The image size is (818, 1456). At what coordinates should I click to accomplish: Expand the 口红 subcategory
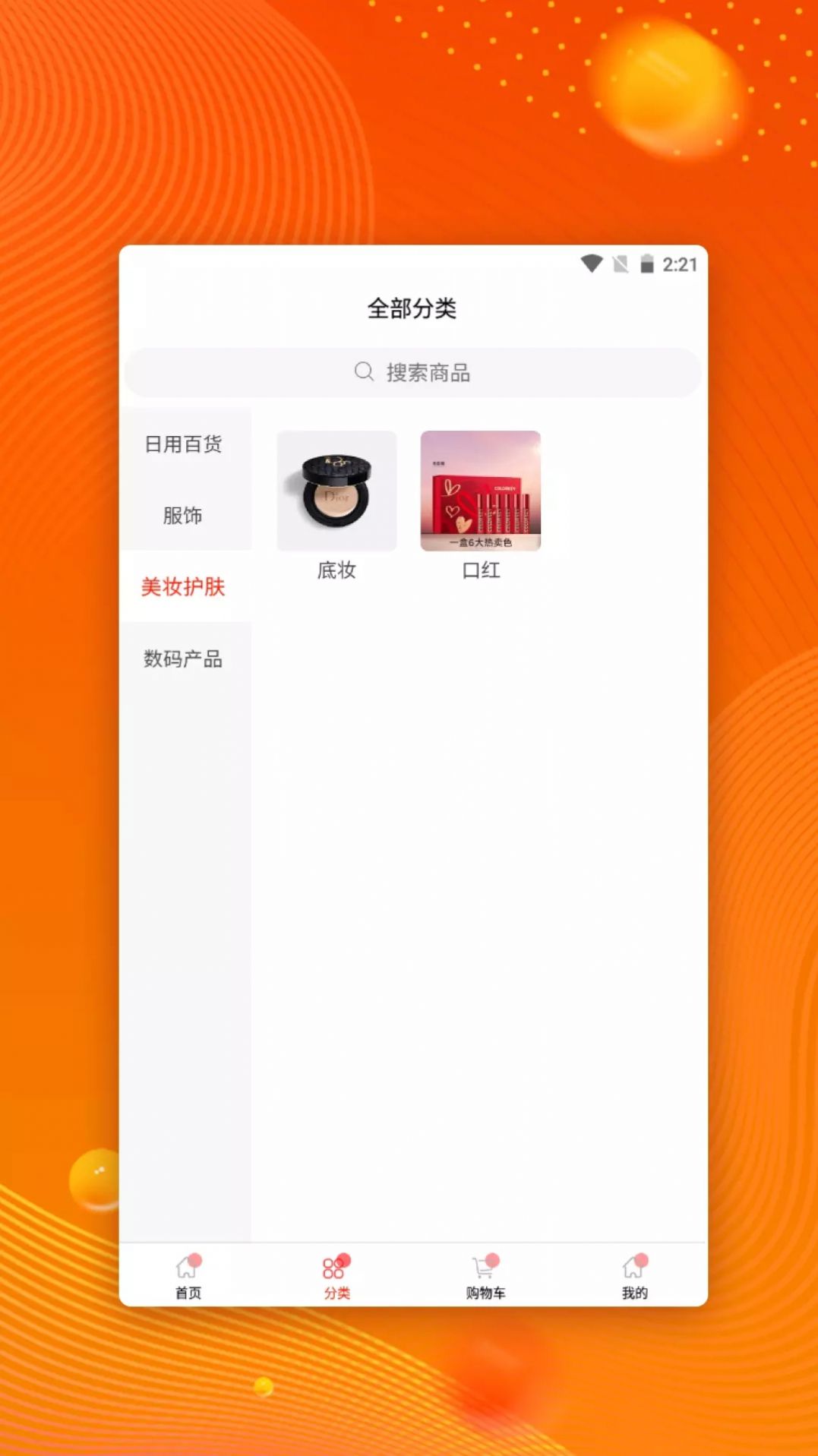pyautogui.click(x=482, y=490)
